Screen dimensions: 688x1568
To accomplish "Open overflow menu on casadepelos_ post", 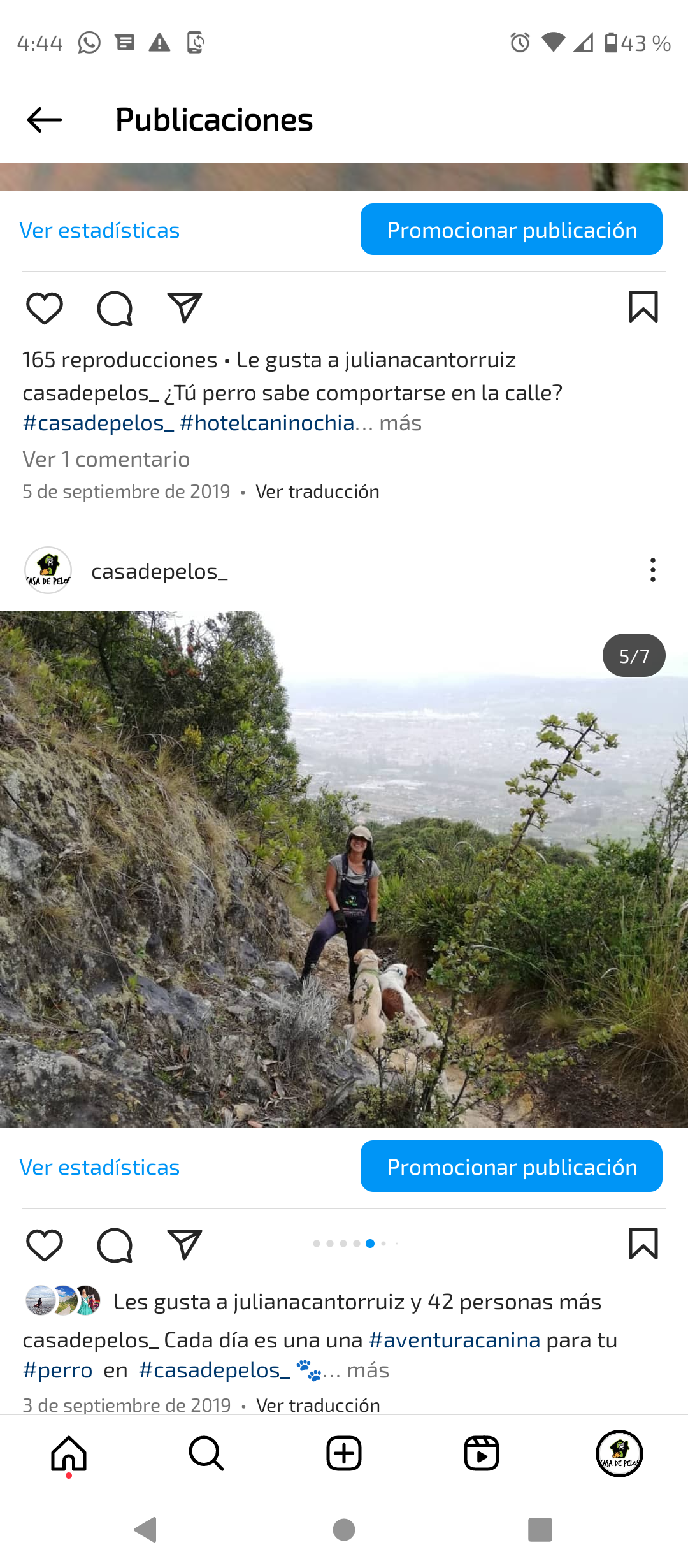I will coord(653,570).
